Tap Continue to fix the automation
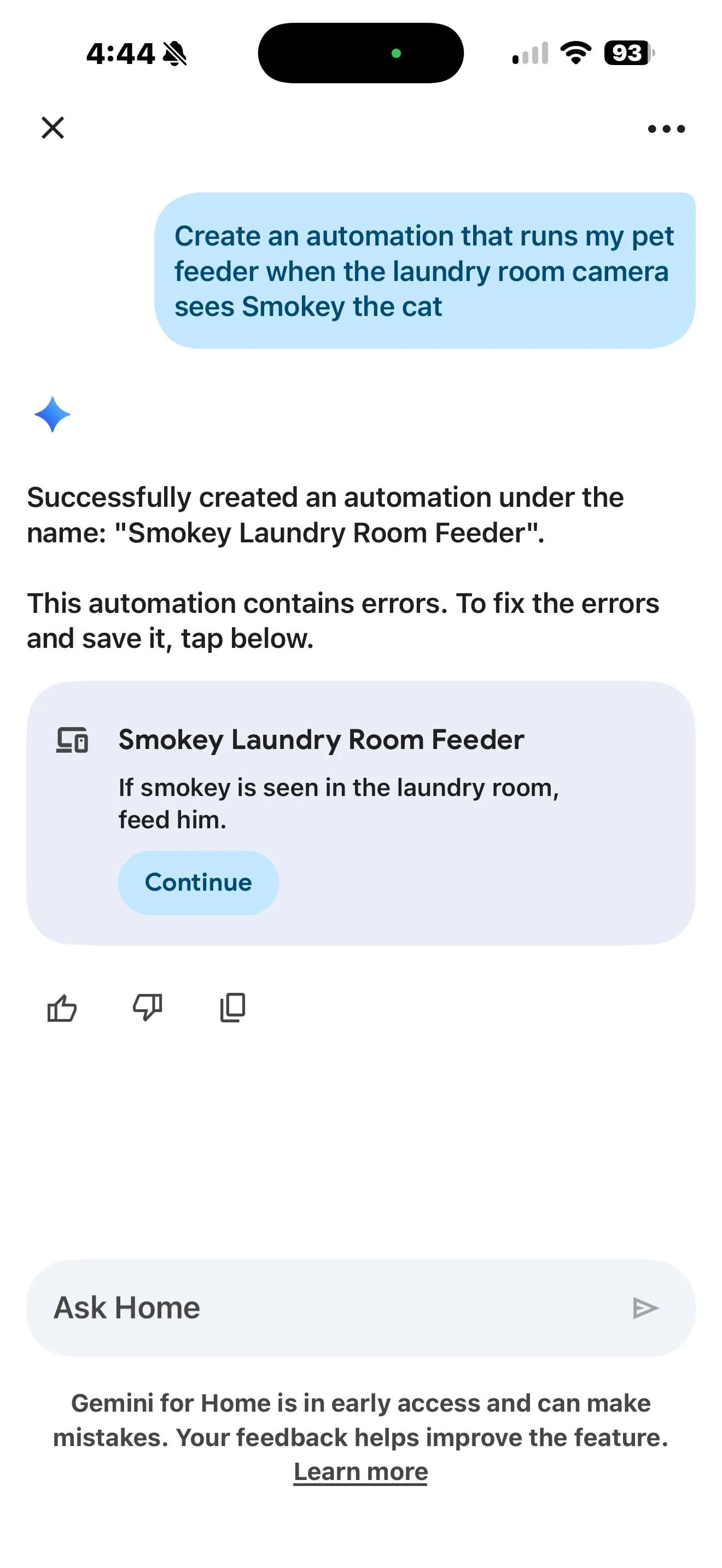Viewport: 722px width, 1568px height. point(199,882)
